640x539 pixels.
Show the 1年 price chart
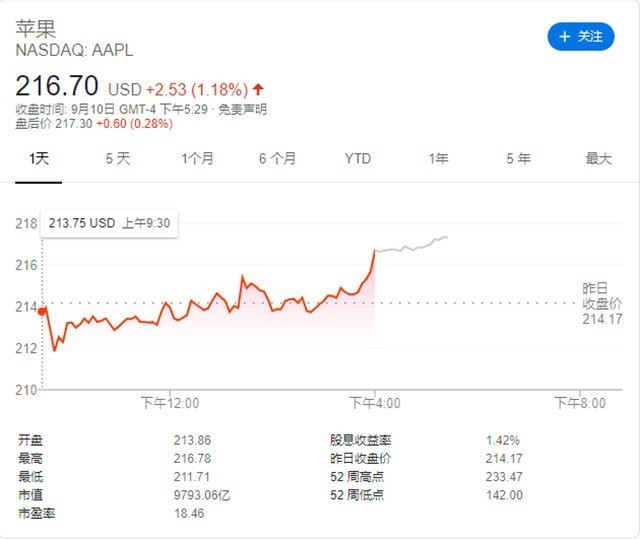tap(438, 158)
